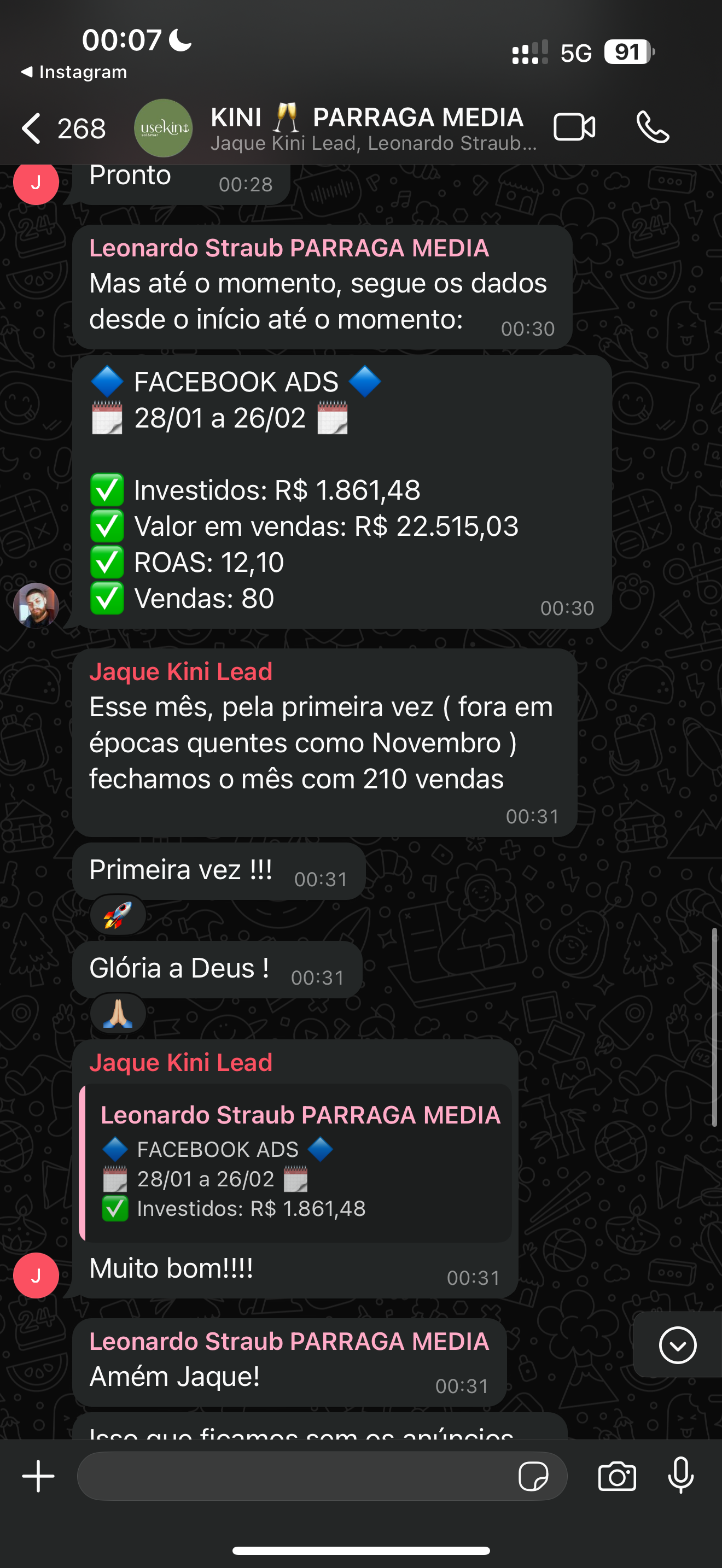Open Jaque's avatar beside Muito bom
The height and width of the screenshot is (1568, 722).
click(36, 1275)
